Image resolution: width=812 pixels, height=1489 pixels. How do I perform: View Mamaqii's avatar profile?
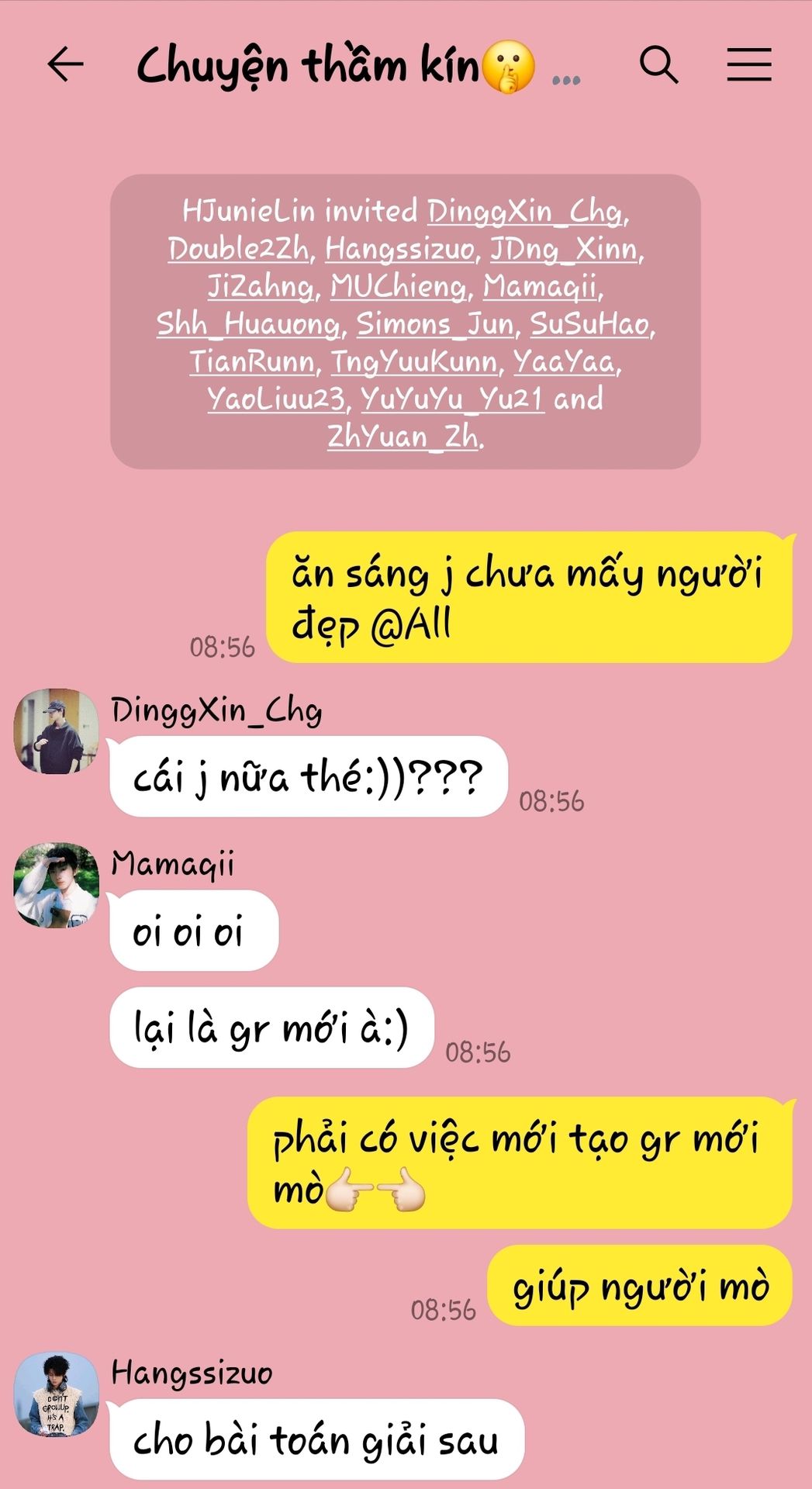click(57, 885)
